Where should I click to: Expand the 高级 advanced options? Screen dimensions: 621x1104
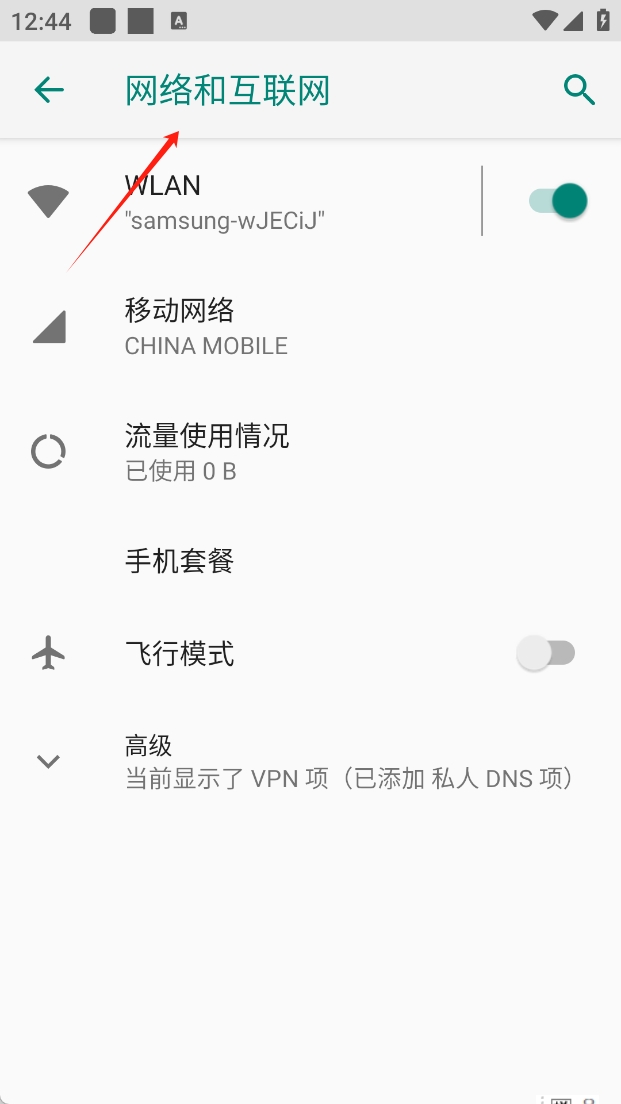pos(310,762)
